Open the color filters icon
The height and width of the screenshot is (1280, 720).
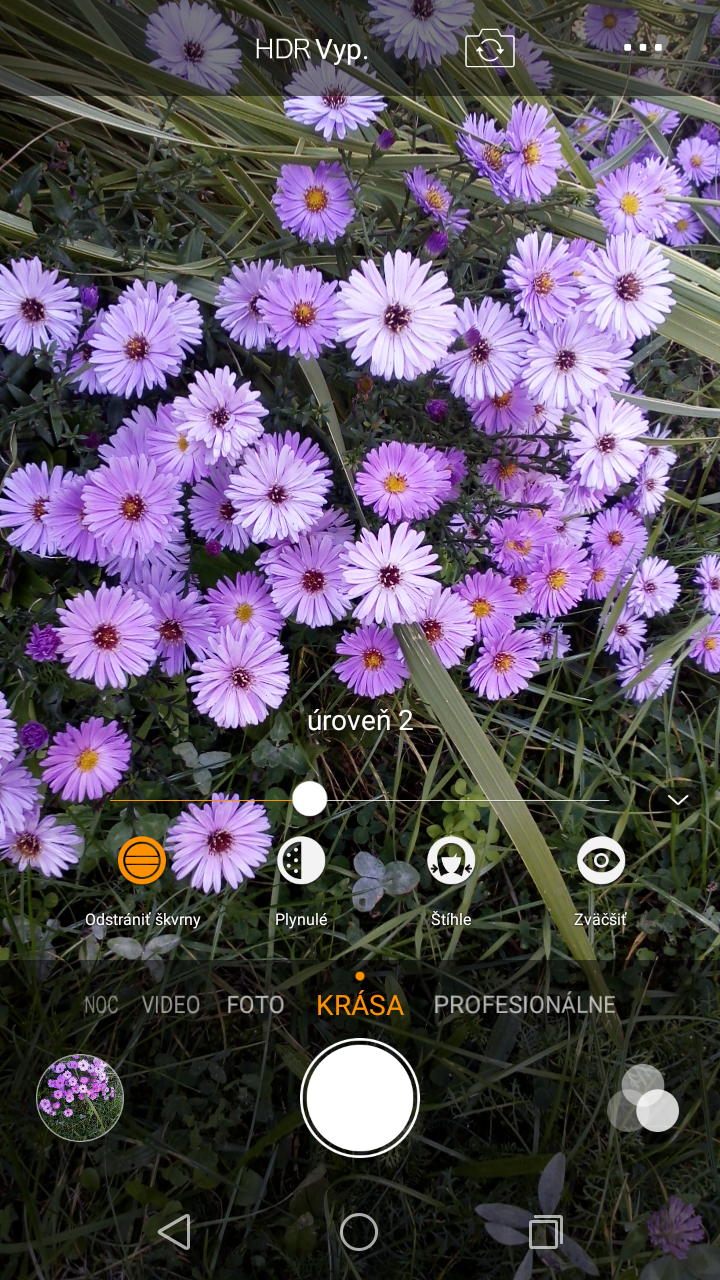click(x=643, y=1098)
